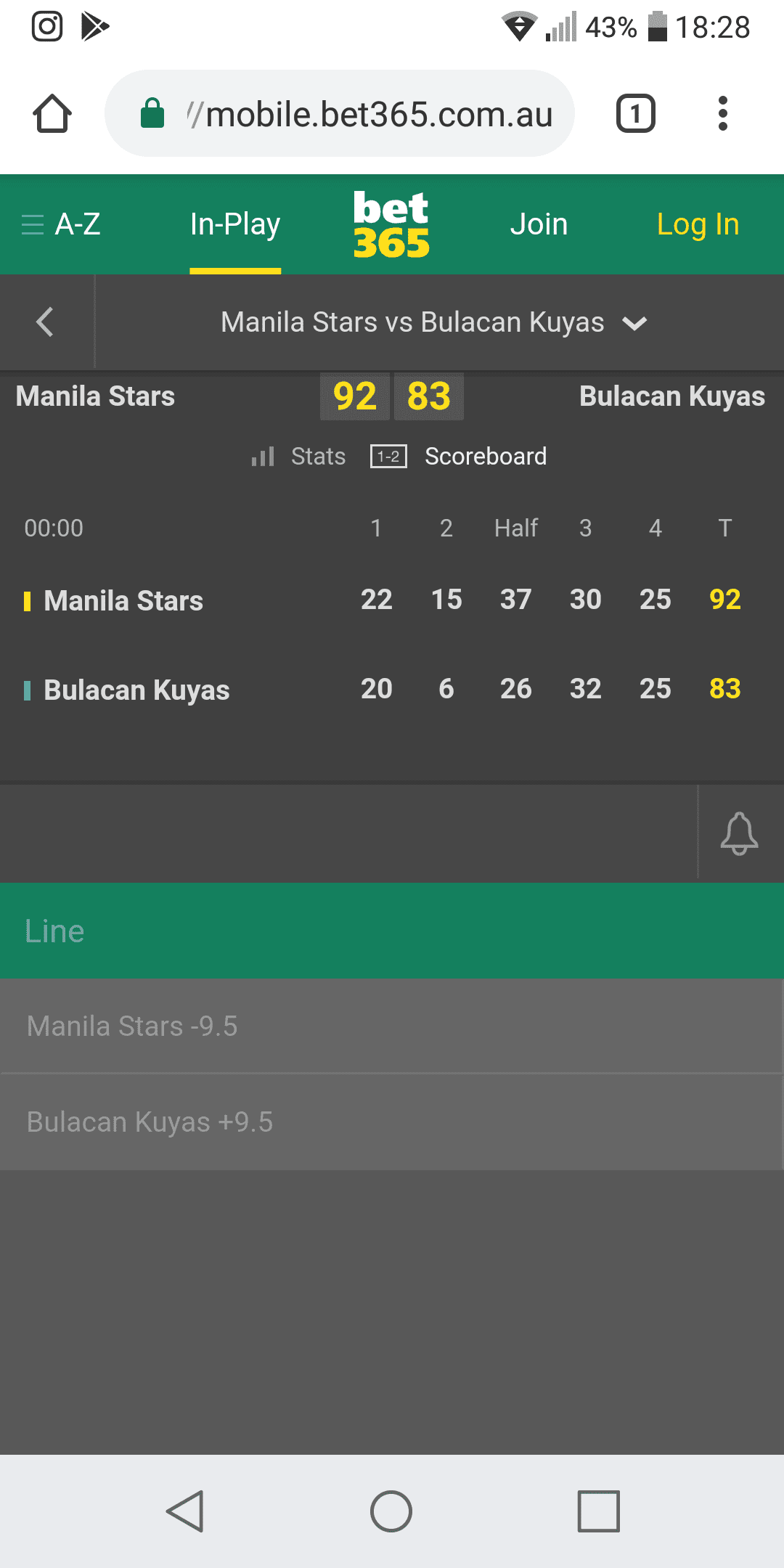Go to the browser home page

pyautogui.click(x=52, y=113)
